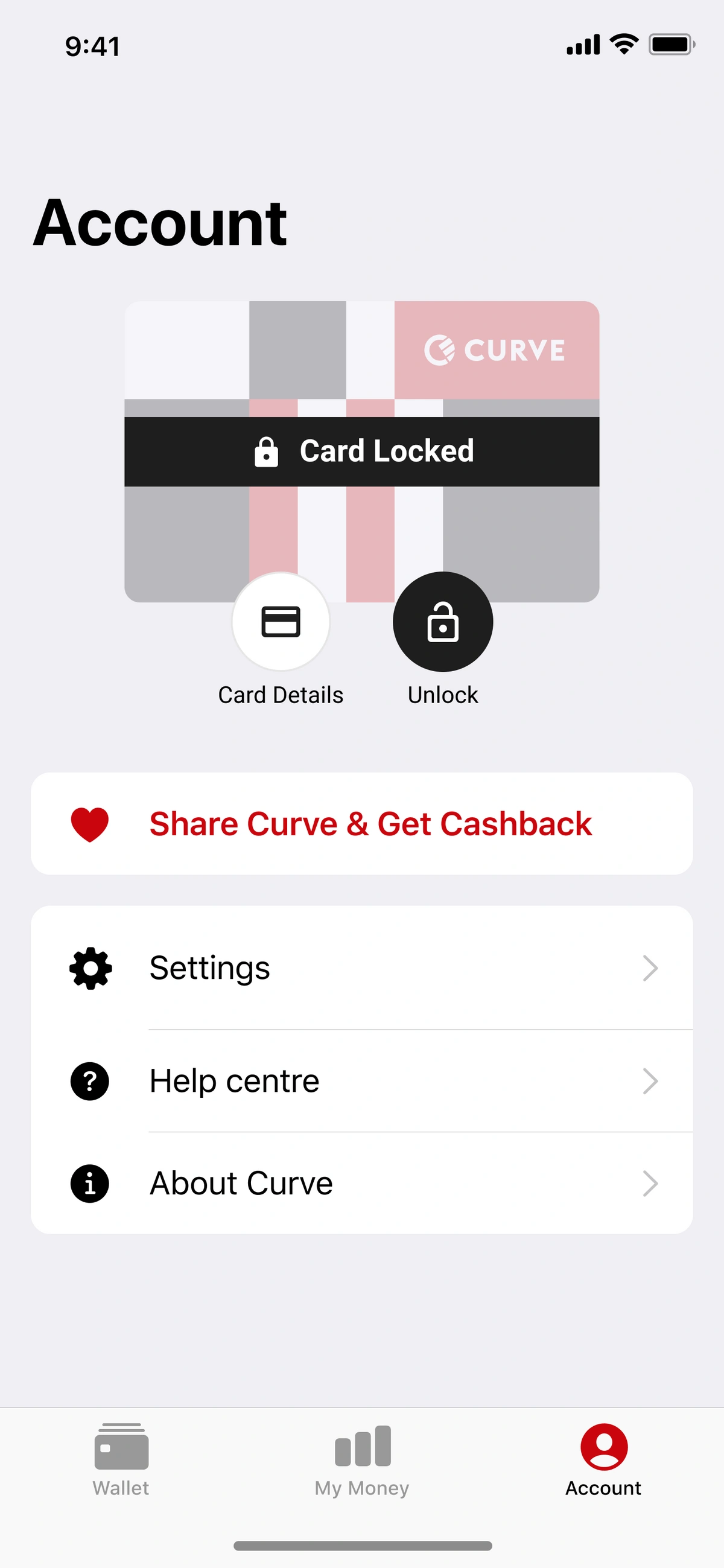Switch to the My Money tab
The height and width of the screenshot is (1568, 724).
tap(362, 1461)
